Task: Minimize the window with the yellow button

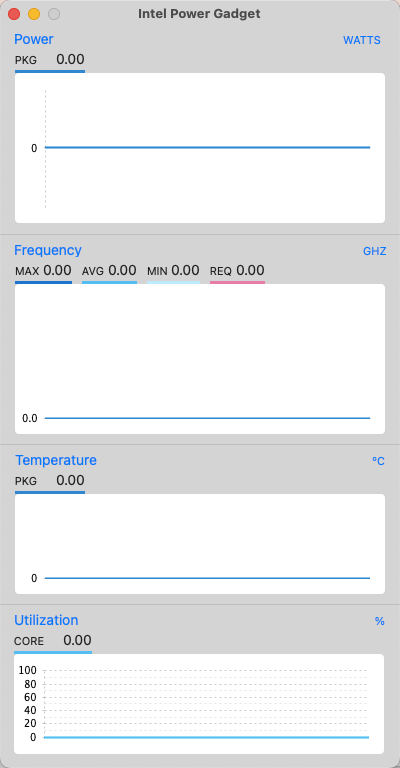Action: click(34, 14)
